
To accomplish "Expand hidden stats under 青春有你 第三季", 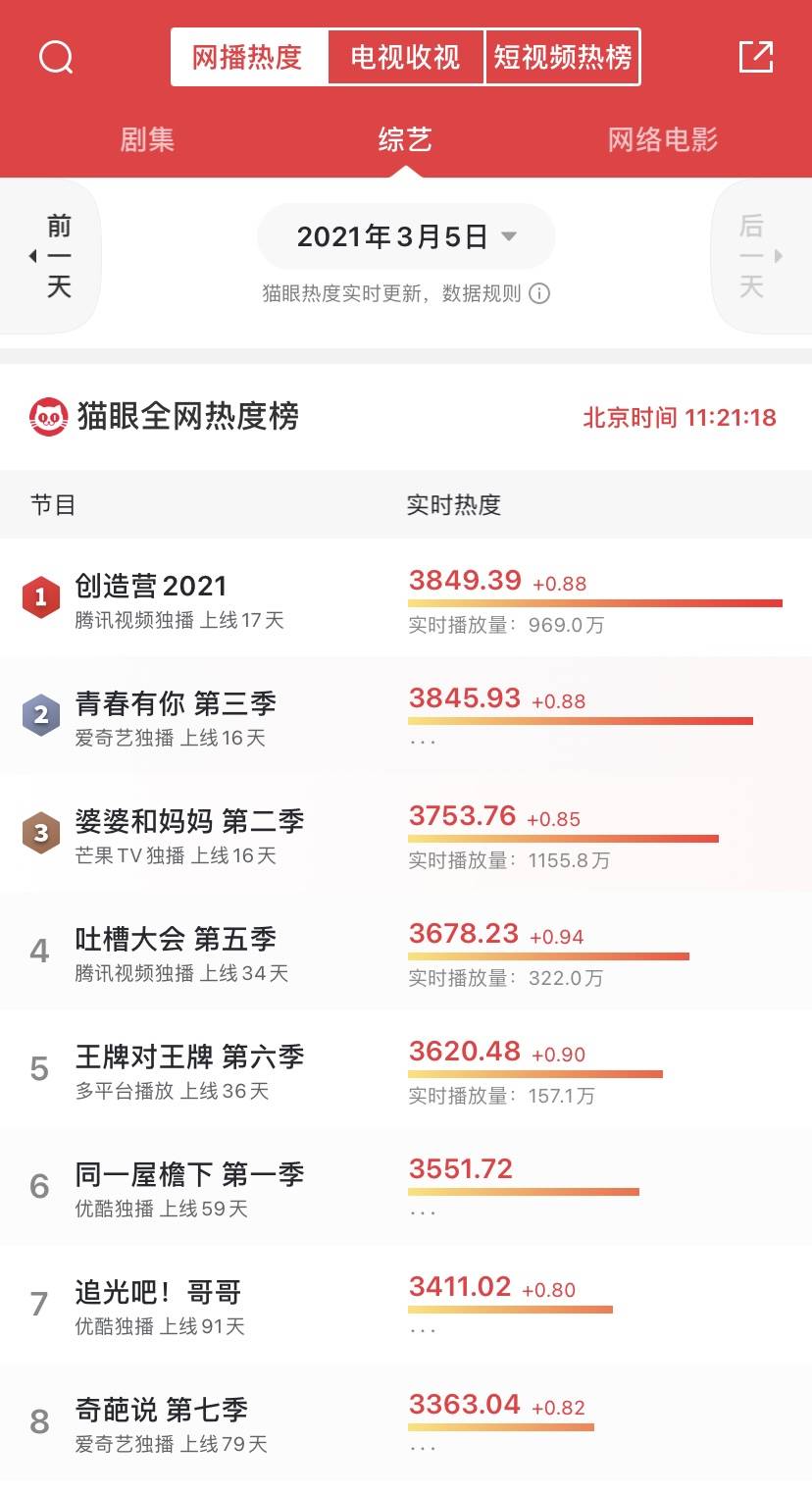I will point(422,739).
